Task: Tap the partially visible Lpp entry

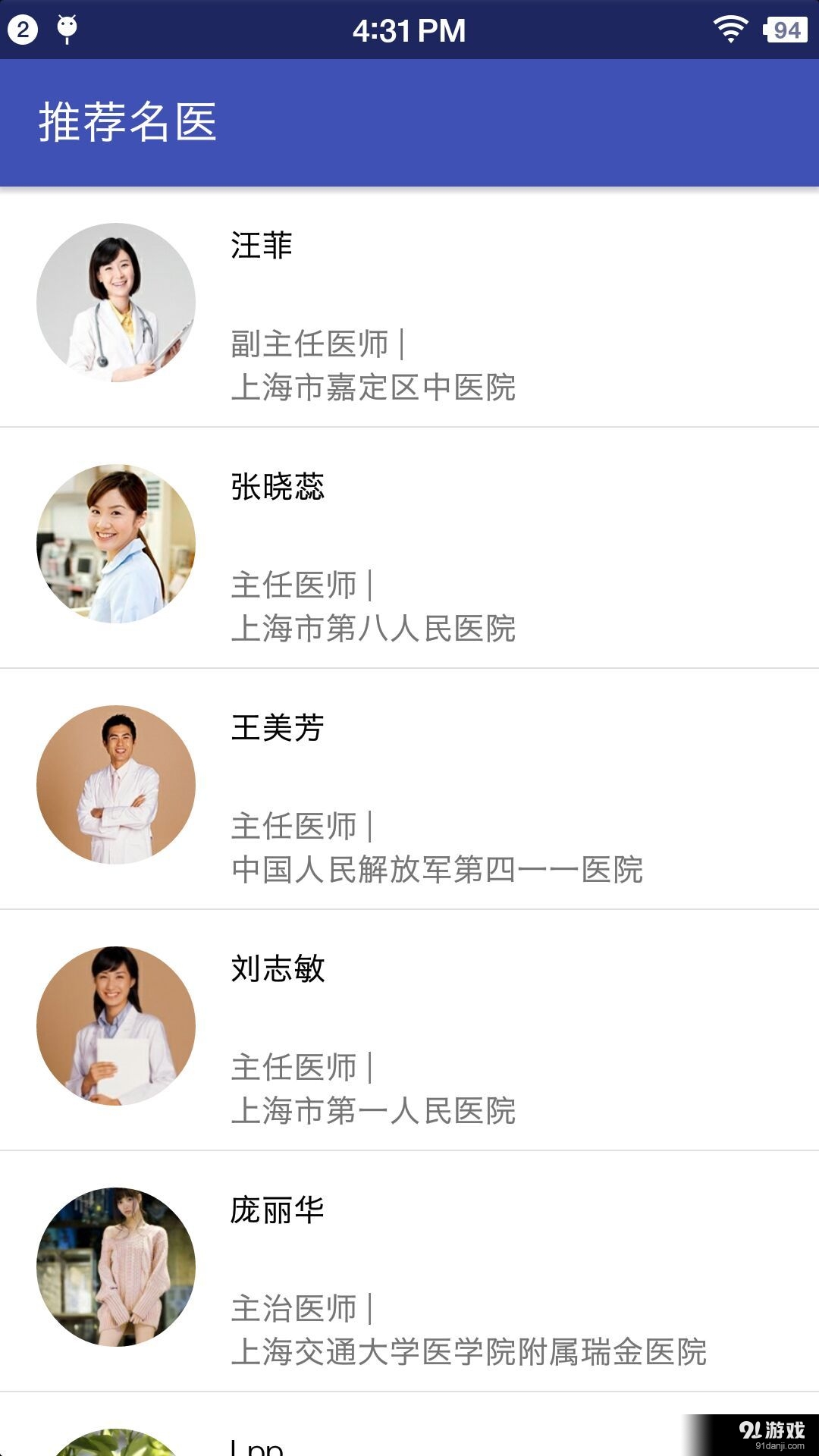Action: pos(258,1445)
